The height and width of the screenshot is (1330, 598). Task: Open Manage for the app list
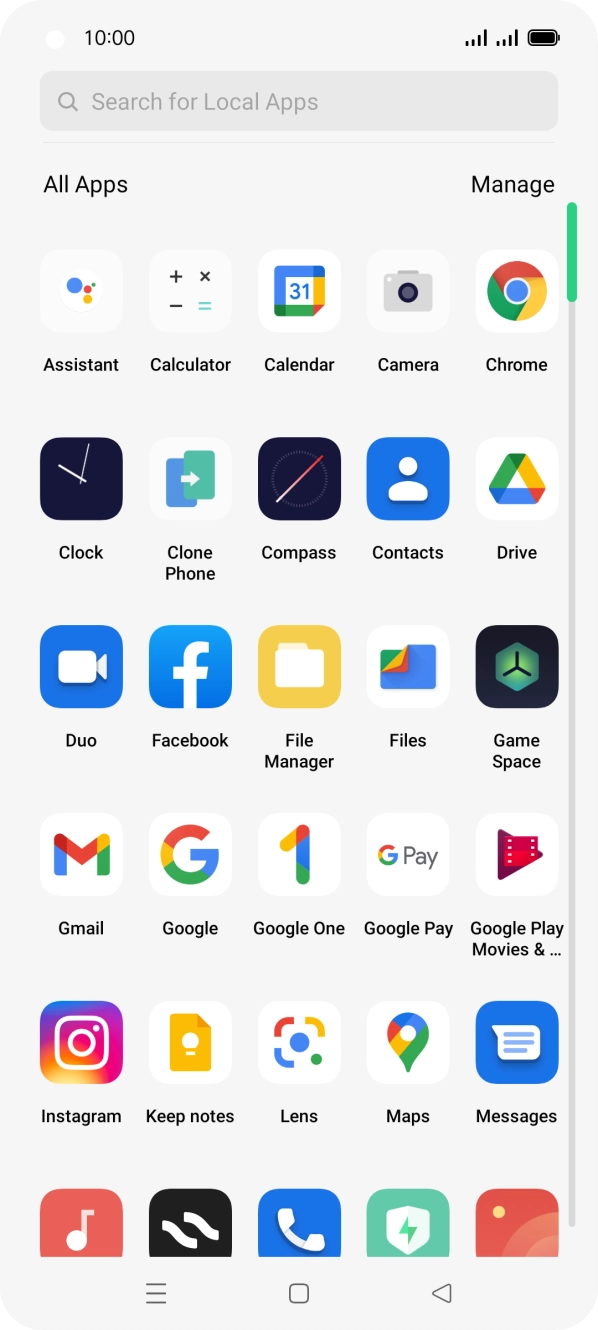pos(512,184)
